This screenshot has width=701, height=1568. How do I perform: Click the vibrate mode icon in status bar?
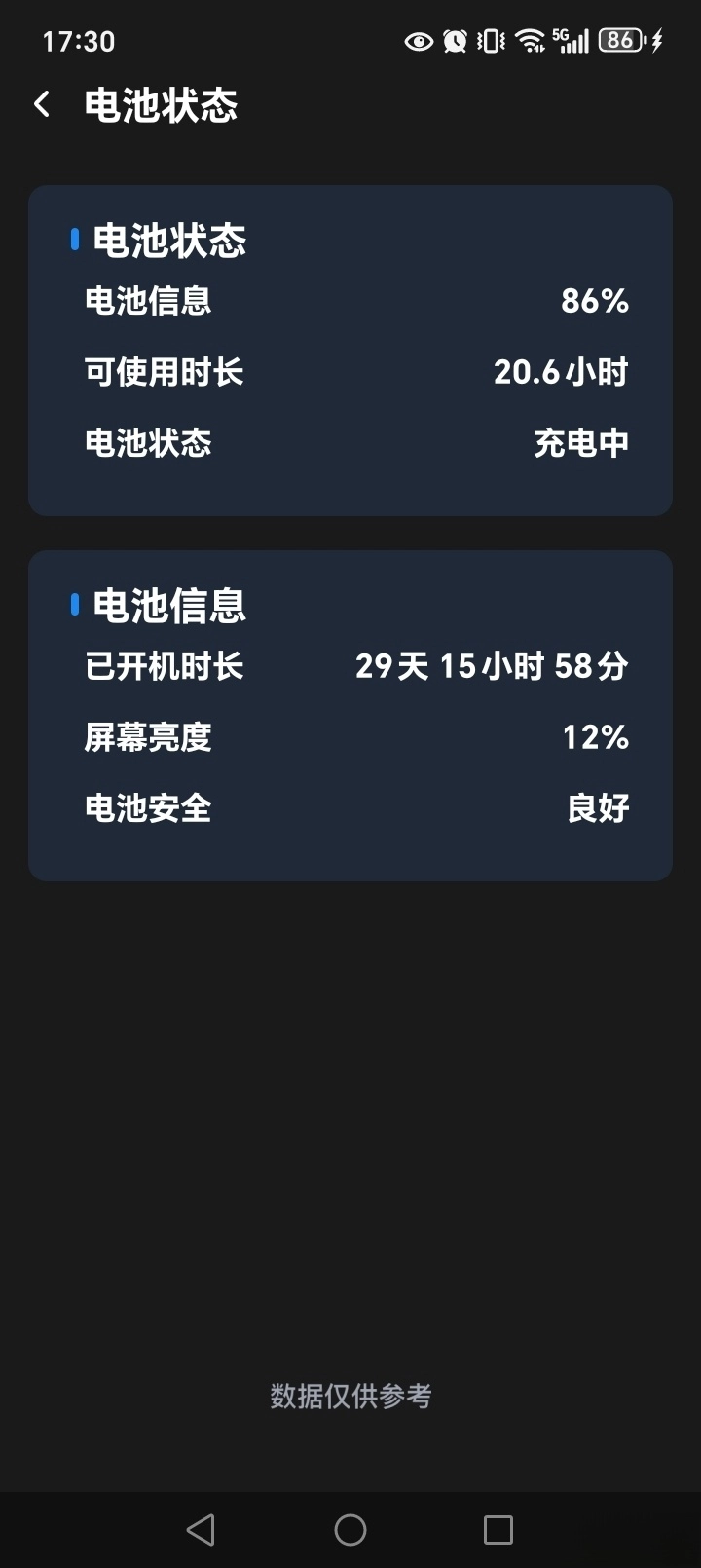(x=489, y=41)
